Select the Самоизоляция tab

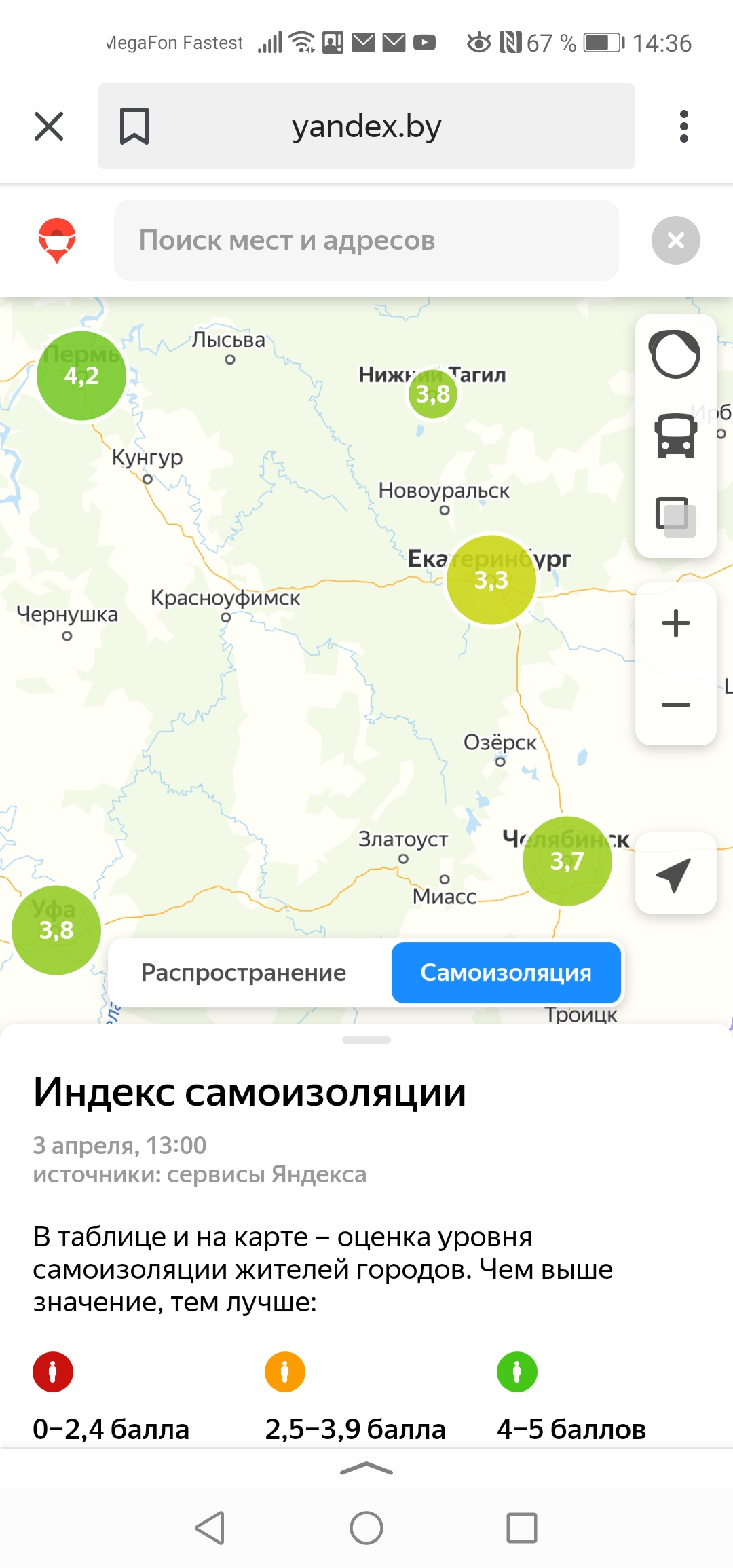click(x=506, y=973)
